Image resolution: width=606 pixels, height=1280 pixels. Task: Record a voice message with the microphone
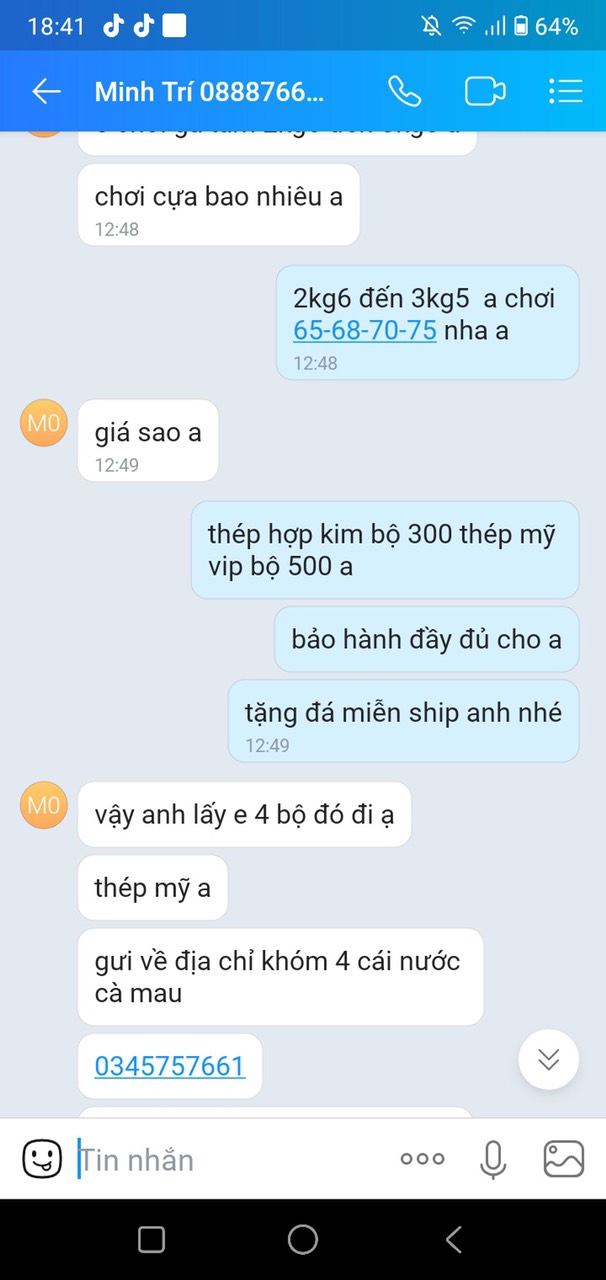tap(492, 1159)
